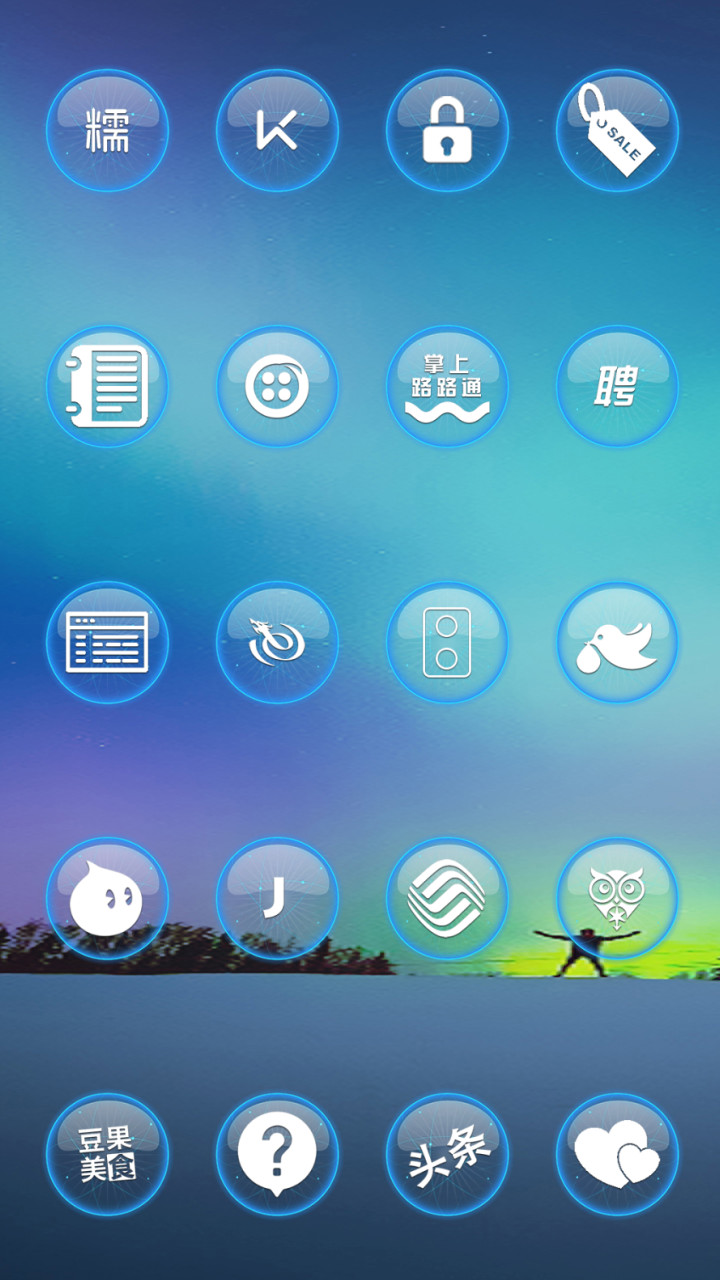Open the 豆果美食 app
This screenshot has height=1280, width=720.
pyautogui.click(x=107, y=1154)
